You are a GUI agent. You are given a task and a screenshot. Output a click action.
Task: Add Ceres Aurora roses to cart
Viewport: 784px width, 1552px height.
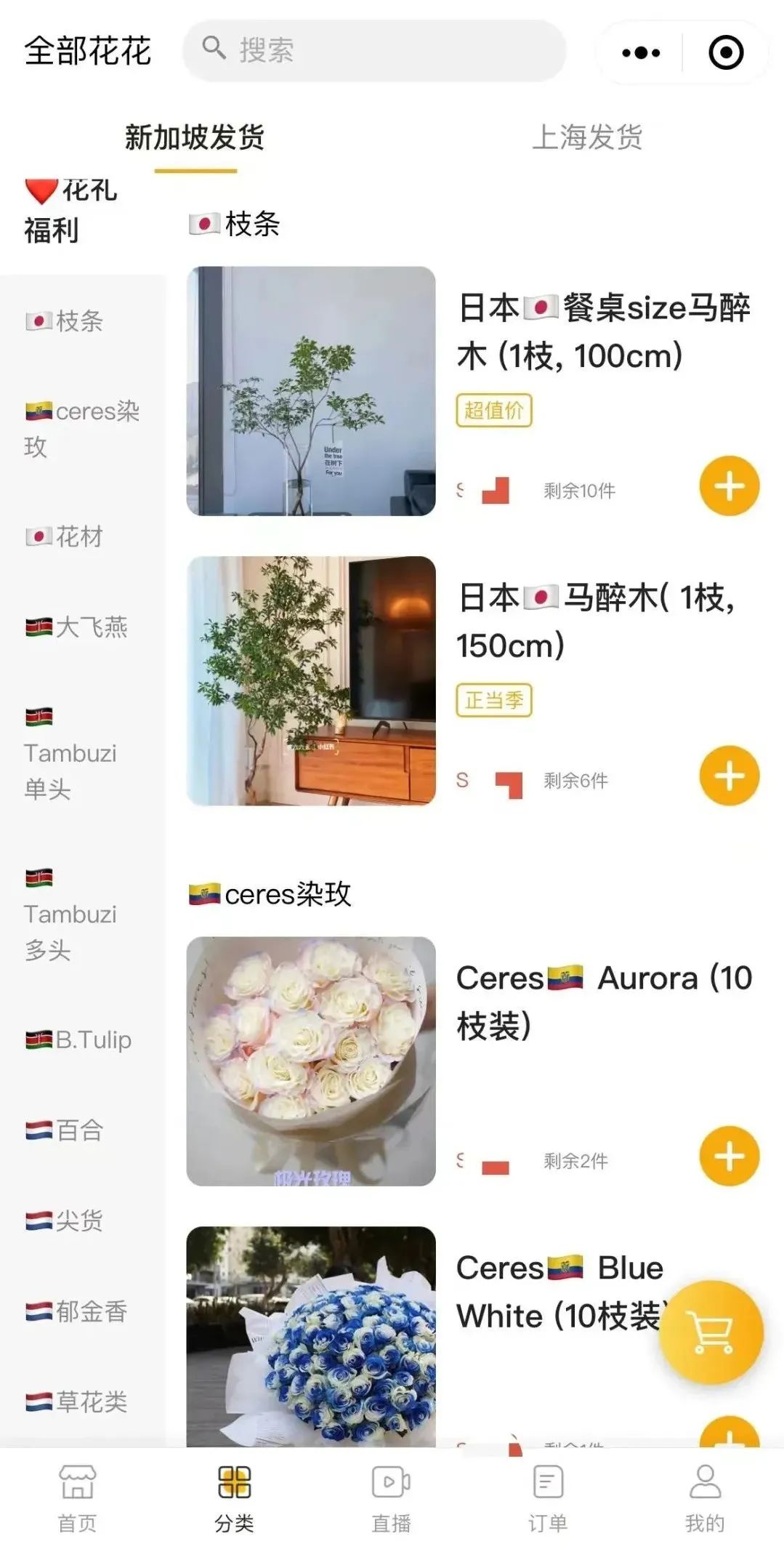(729, 1156)
